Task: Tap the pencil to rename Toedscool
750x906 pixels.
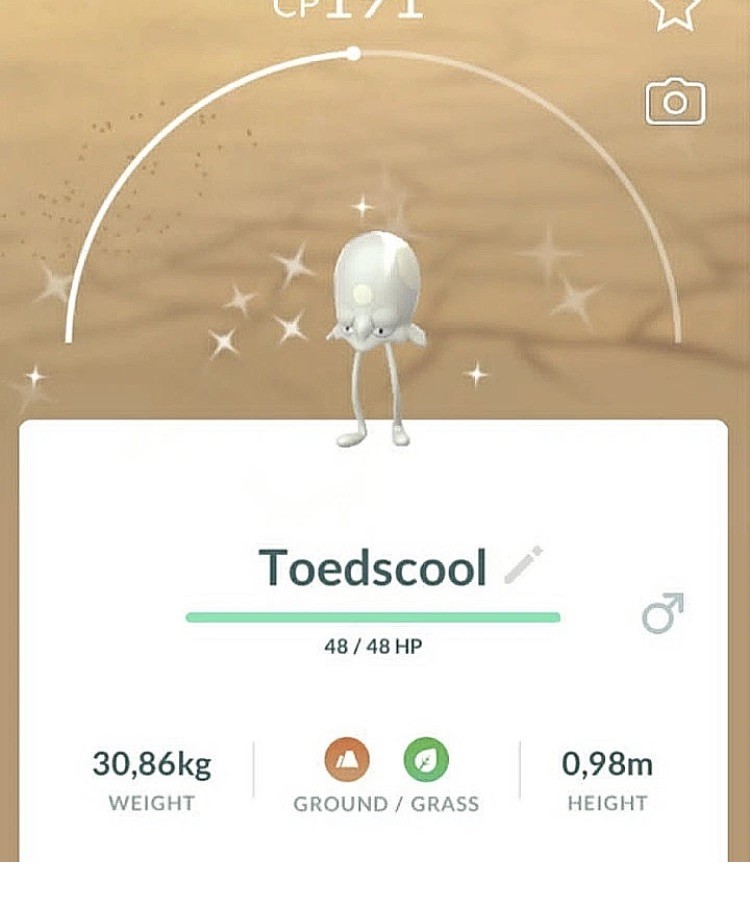Action: pyautogui.click(x=523, y=565)
